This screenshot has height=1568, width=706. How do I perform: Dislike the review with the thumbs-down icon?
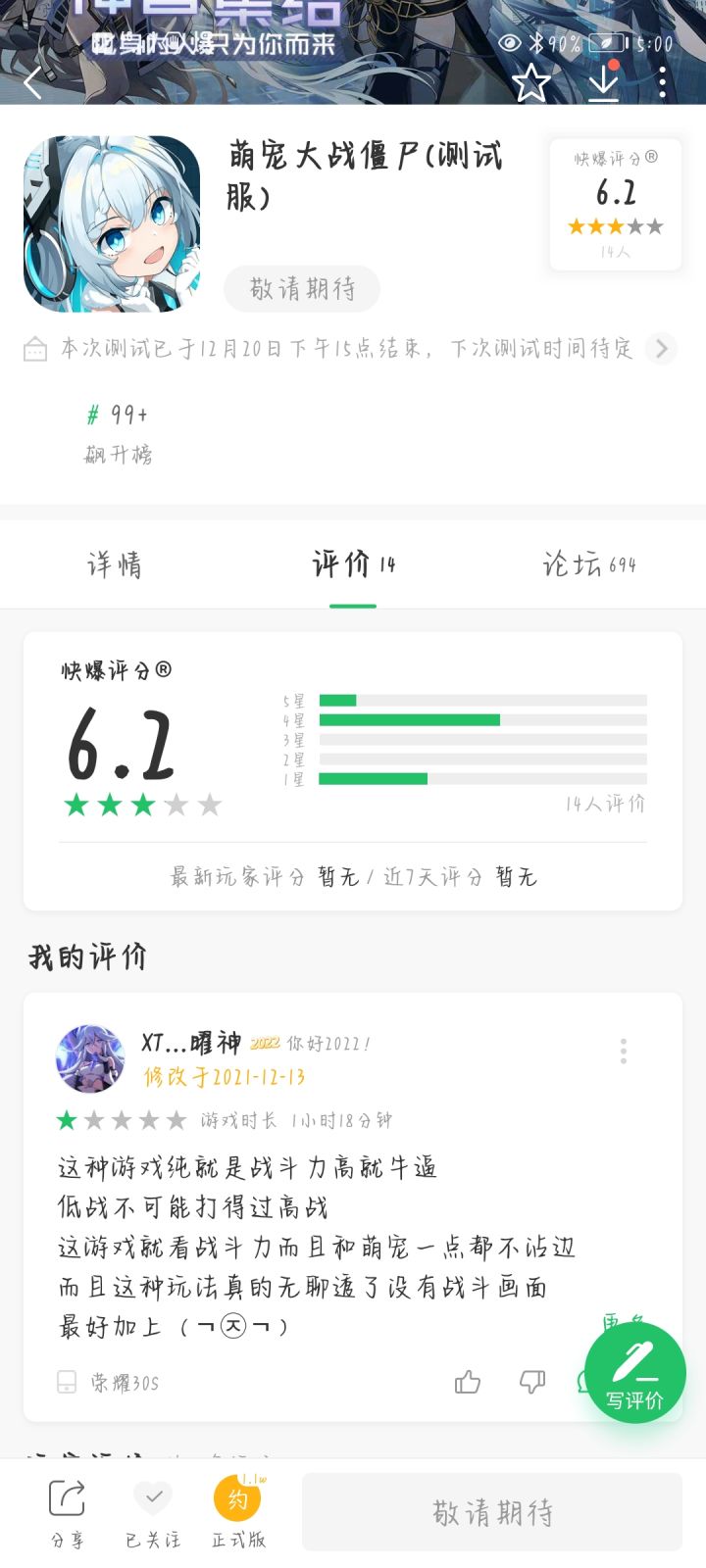[x=532, y=1382]
